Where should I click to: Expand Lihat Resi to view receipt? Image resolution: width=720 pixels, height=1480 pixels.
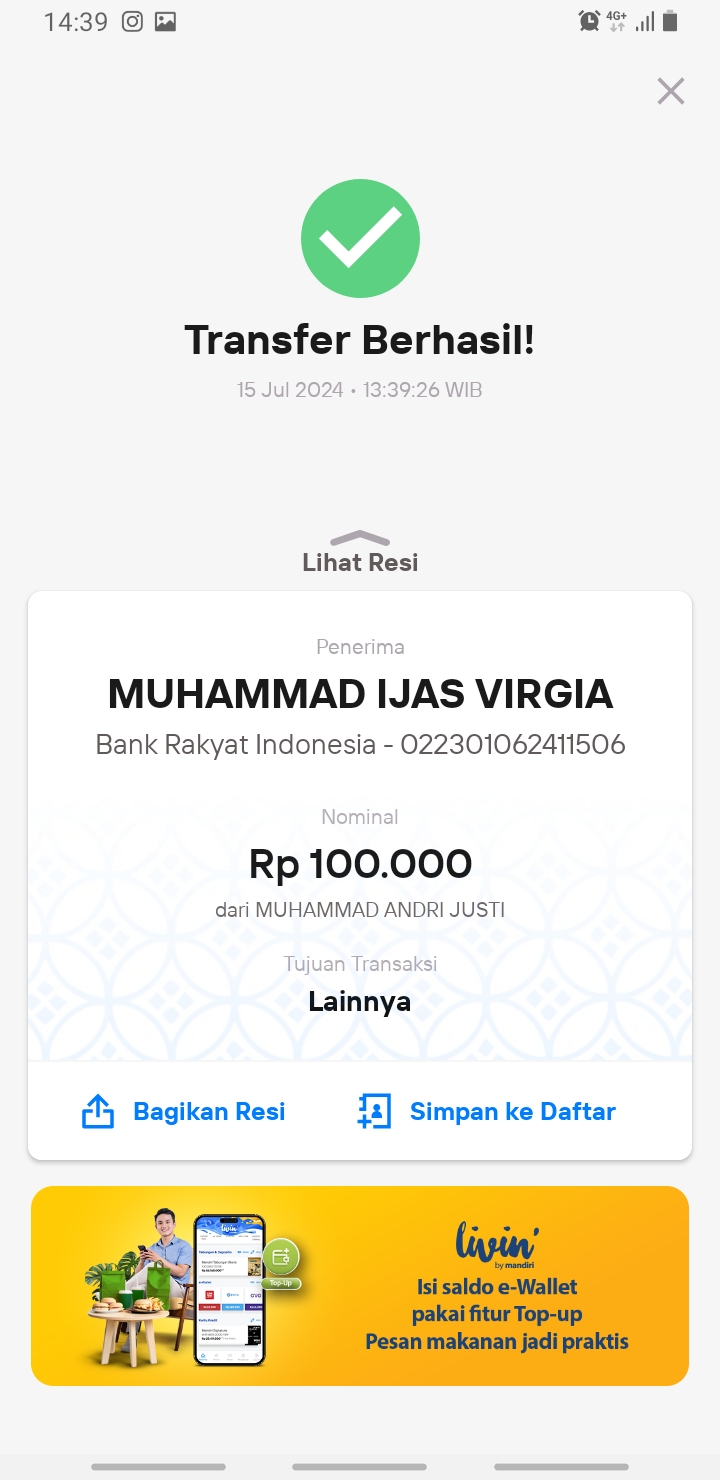point(360,552)
